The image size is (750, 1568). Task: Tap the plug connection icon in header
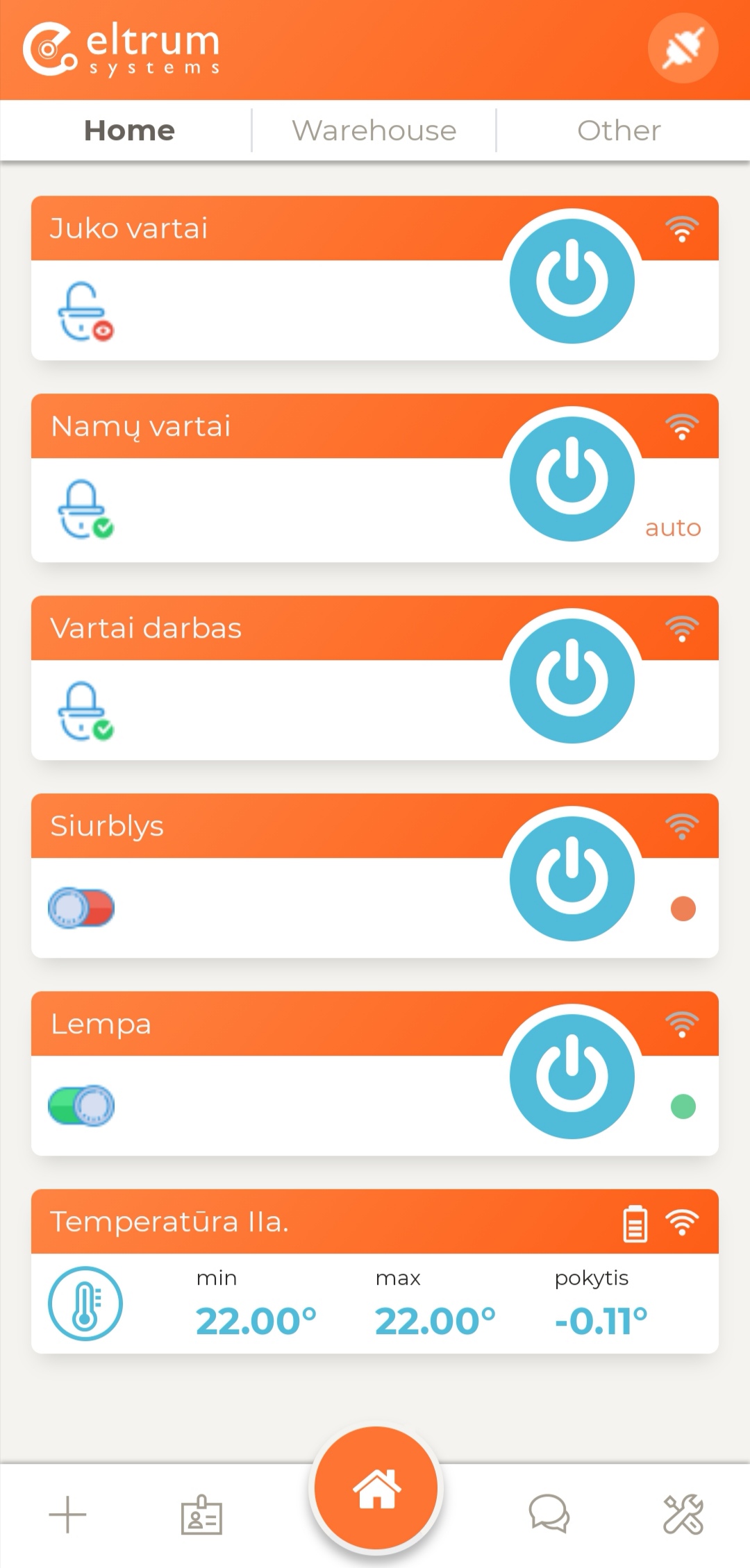pyautogui.click(x=683, y=48)
